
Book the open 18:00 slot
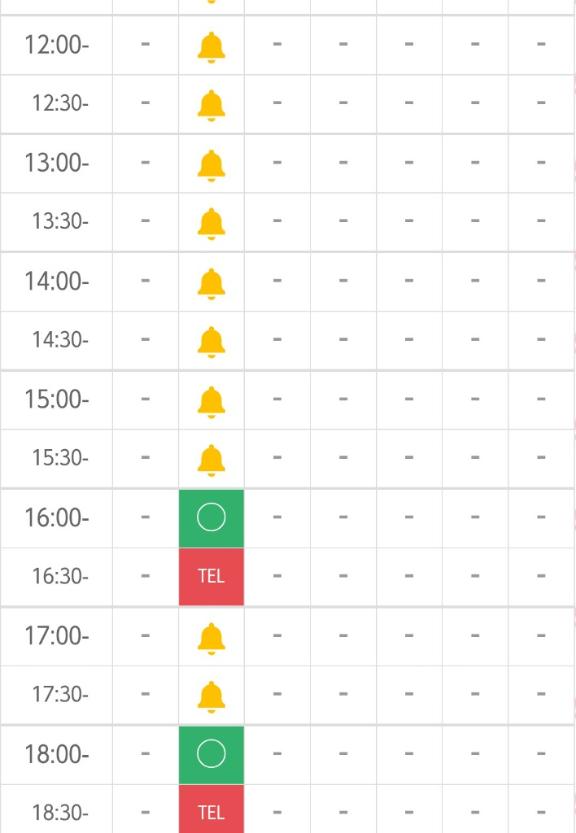[211, 754]
